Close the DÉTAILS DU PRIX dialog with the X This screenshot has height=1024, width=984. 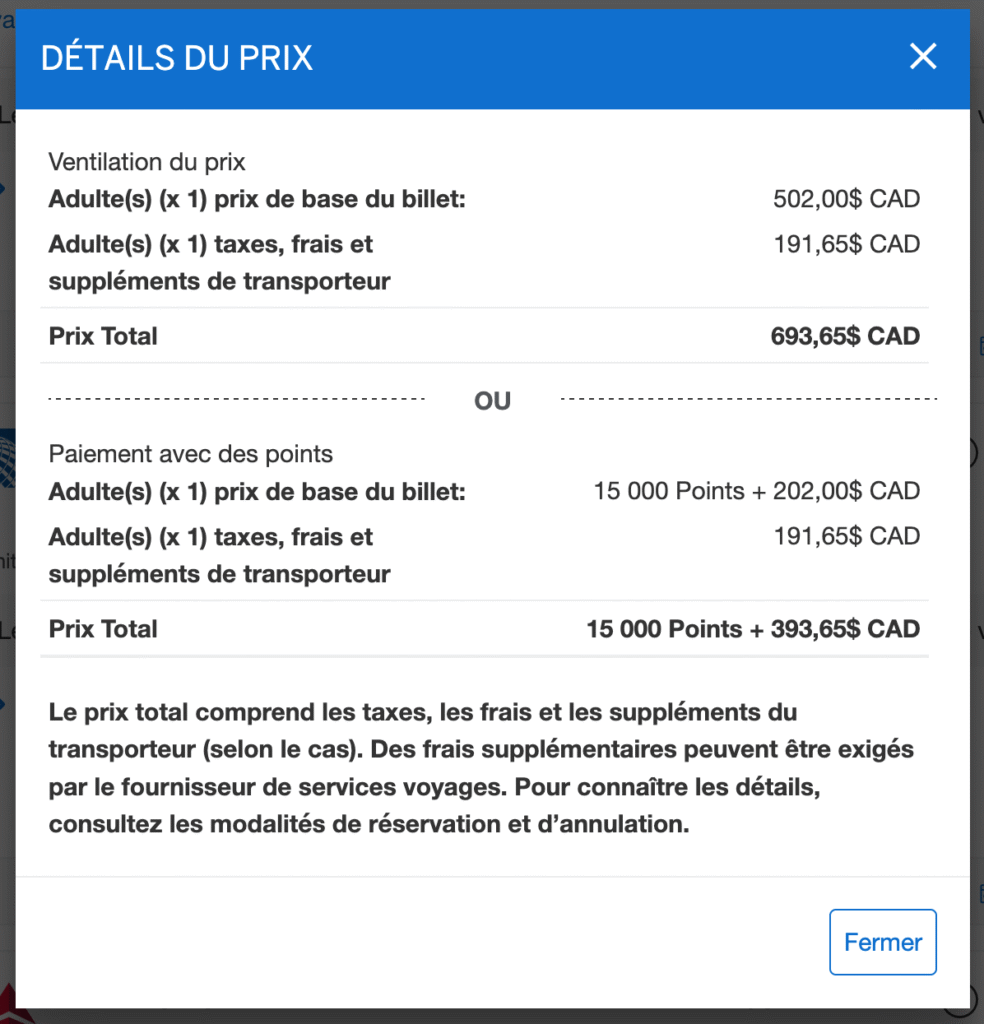922,57
